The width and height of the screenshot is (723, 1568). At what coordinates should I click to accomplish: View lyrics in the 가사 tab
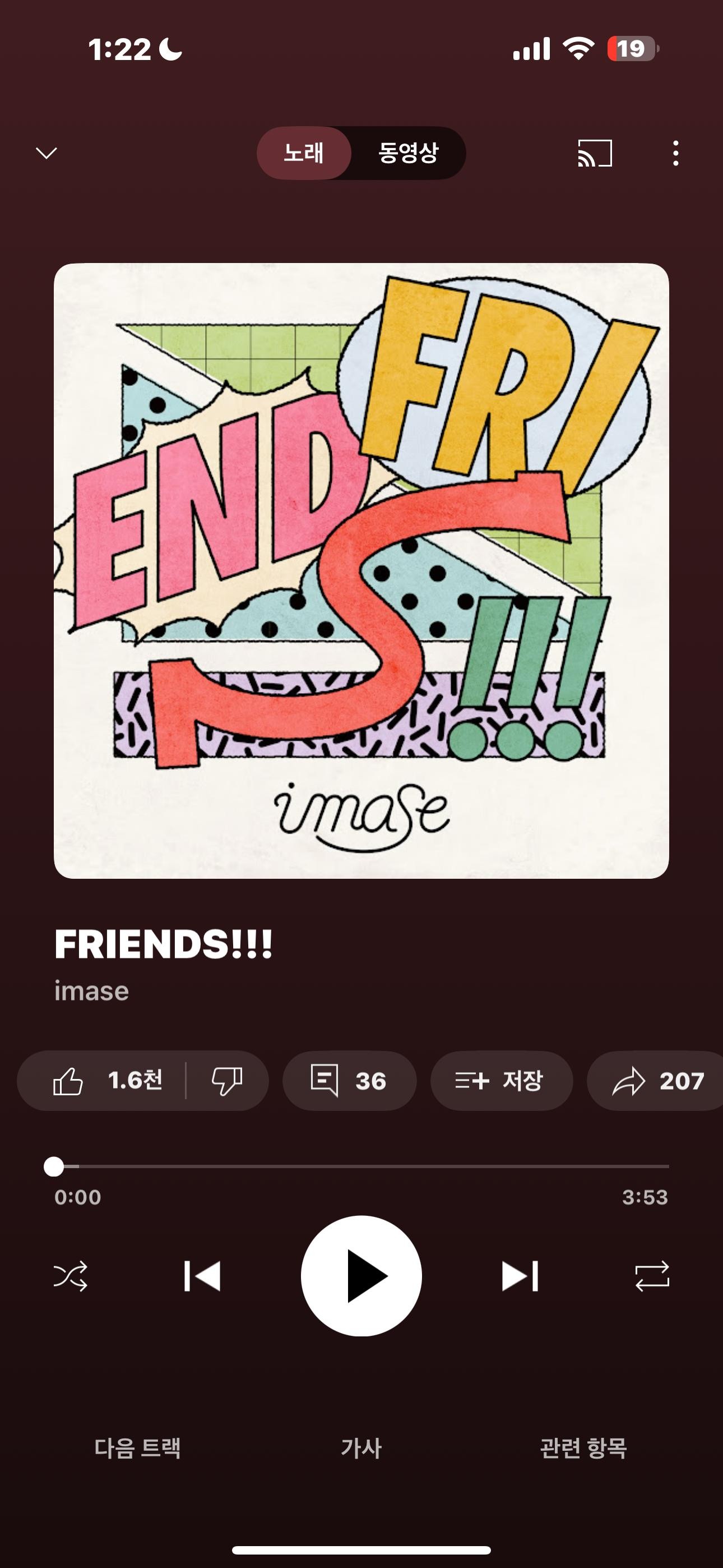pyautogui.click(x=361, y=1447)
